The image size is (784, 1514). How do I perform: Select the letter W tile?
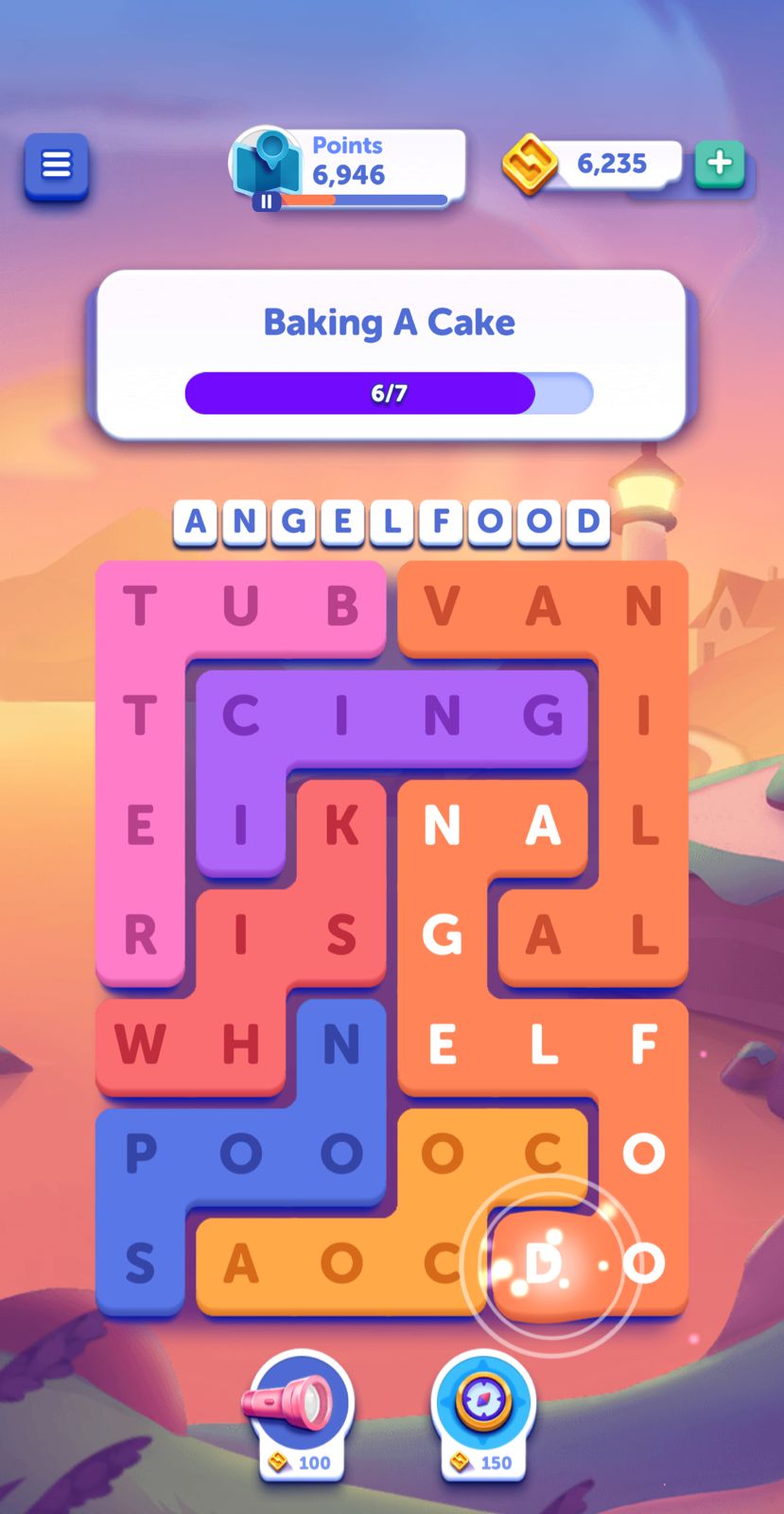140,1046
